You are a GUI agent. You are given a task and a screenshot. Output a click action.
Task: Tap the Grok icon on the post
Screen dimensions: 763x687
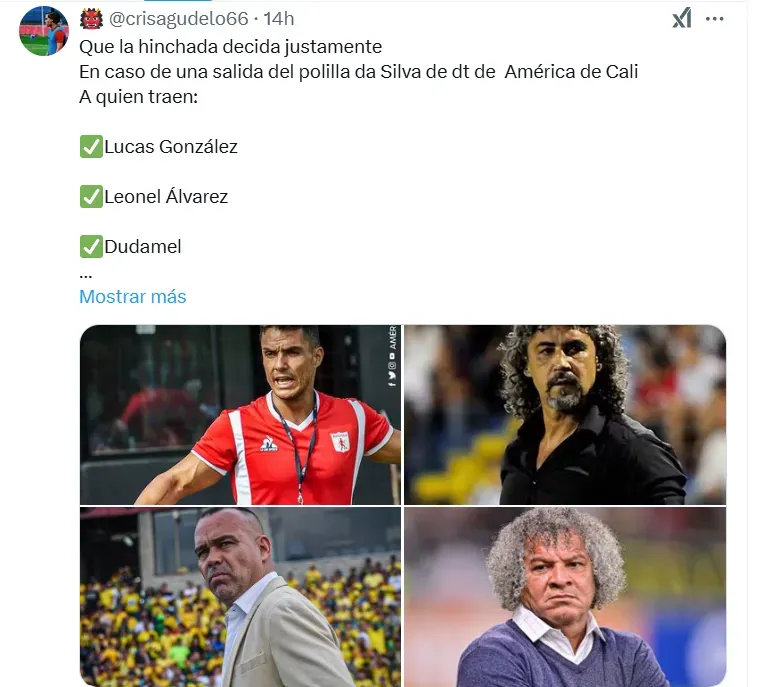click(x=682, y=18)
